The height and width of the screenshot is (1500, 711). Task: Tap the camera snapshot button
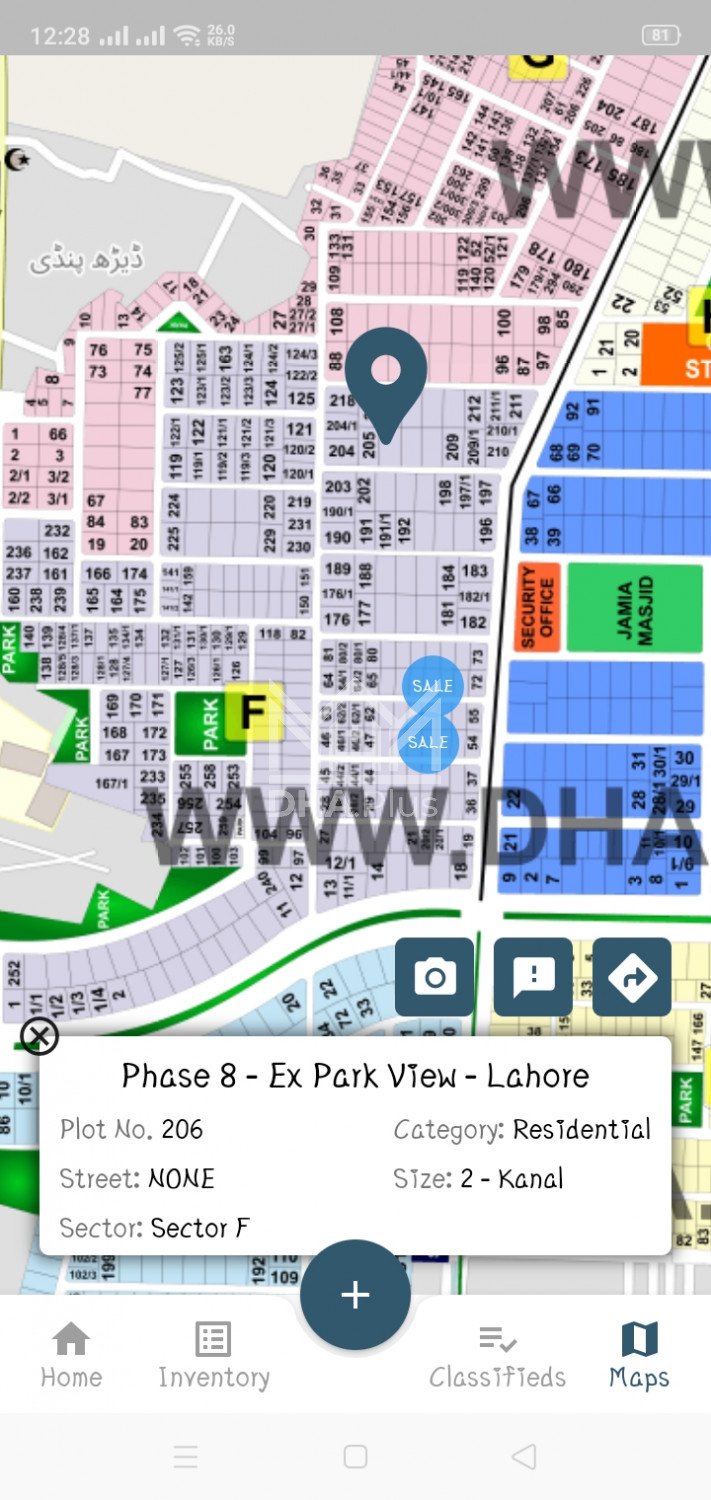click(434, 977)
